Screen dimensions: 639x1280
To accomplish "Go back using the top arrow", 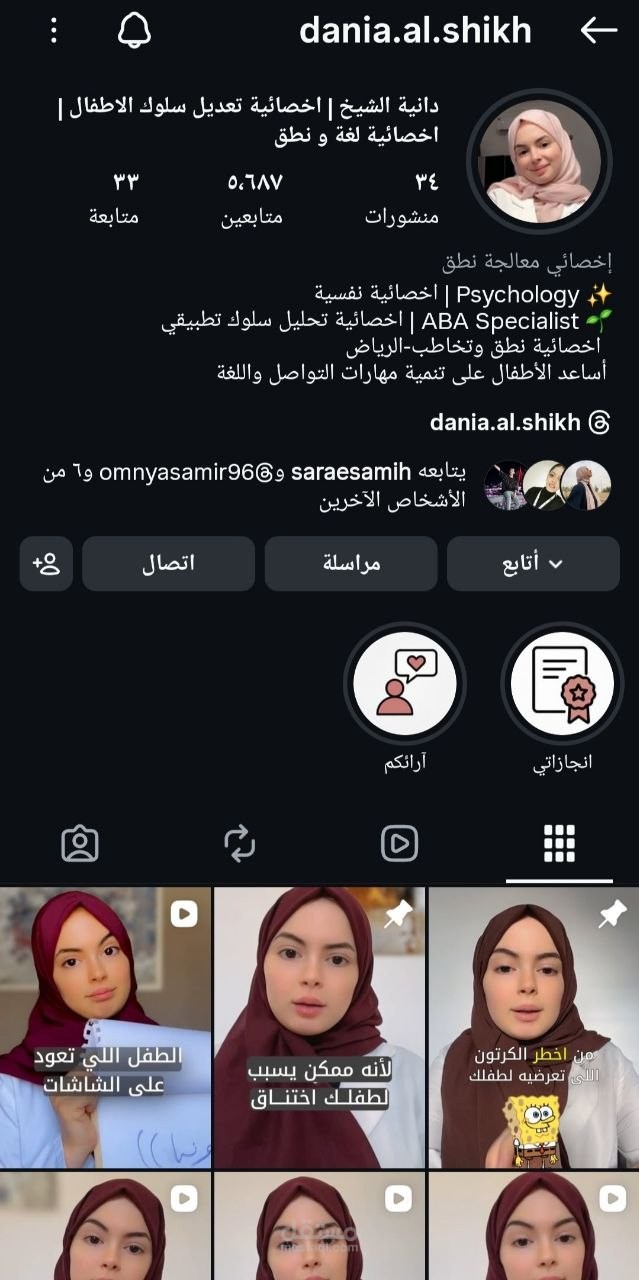I will 598,31.
